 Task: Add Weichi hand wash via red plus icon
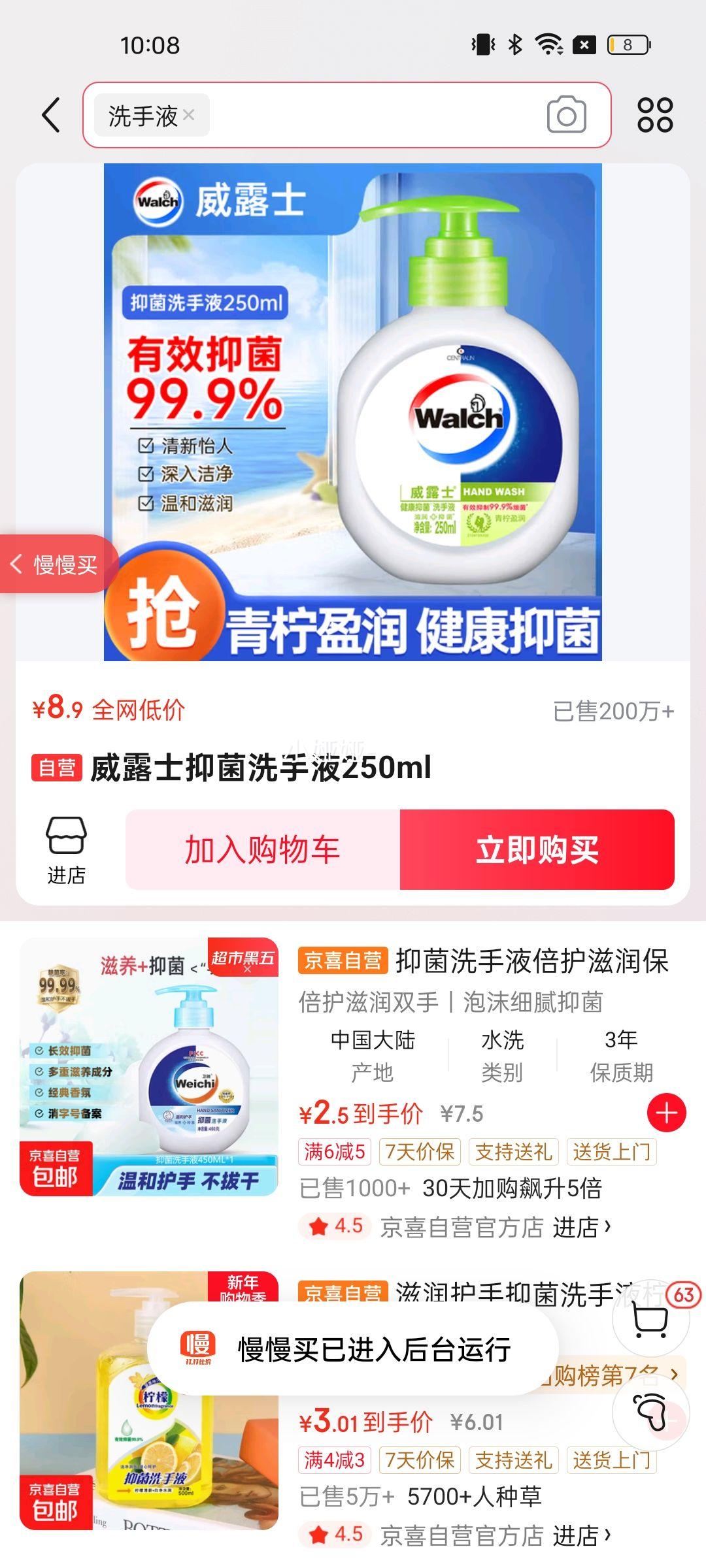coord(667,1114)
